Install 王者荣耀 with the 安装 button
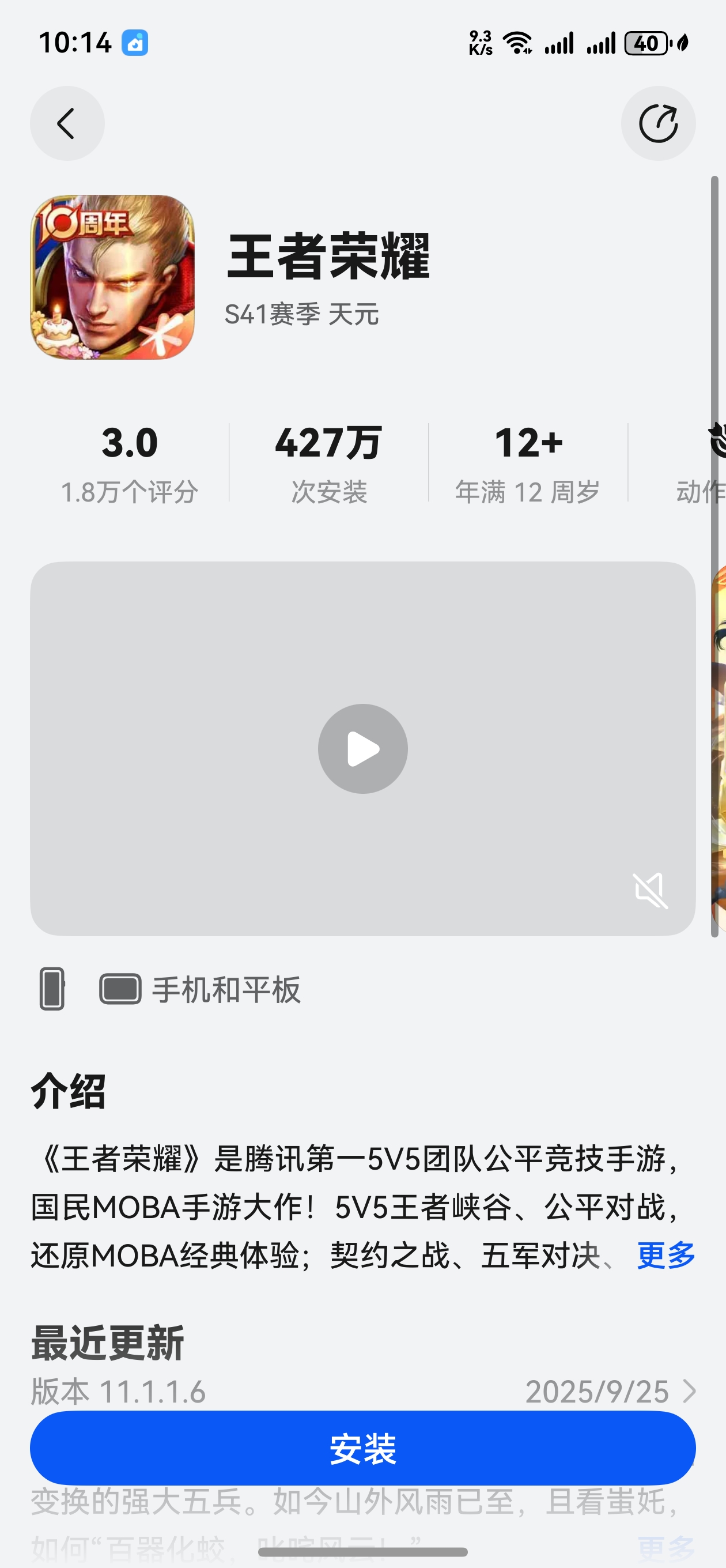 click(x=362, y=1448)
